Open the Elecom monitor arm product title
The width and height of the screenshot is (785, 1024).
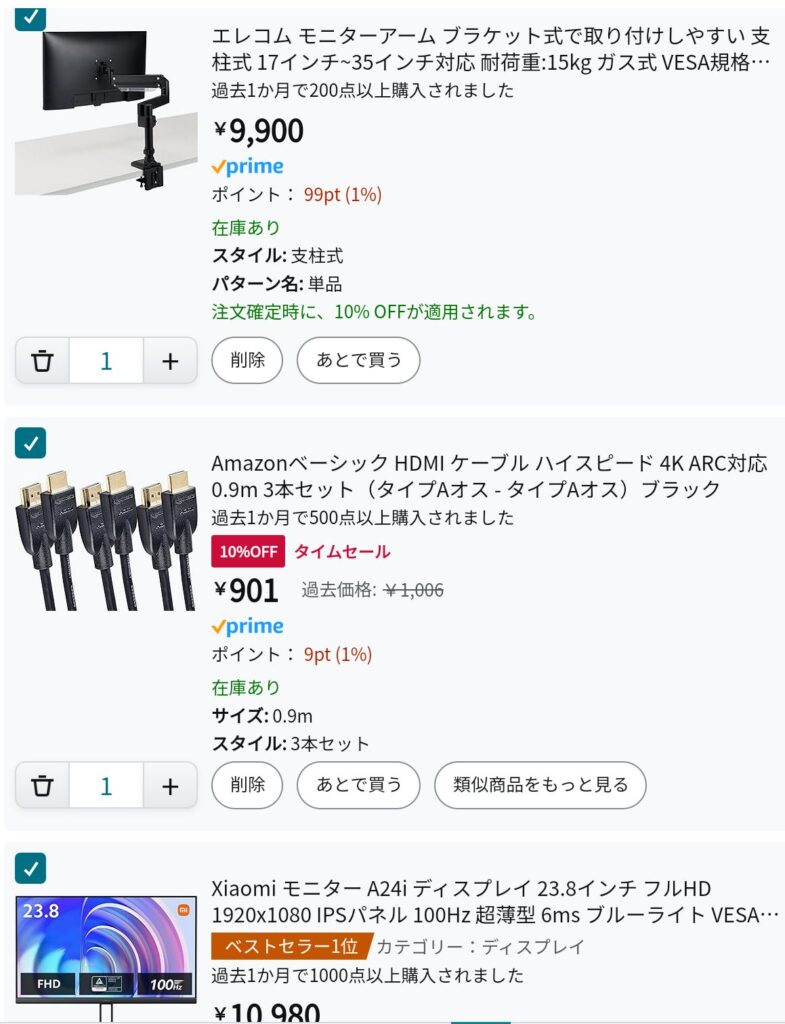[490, 49]
